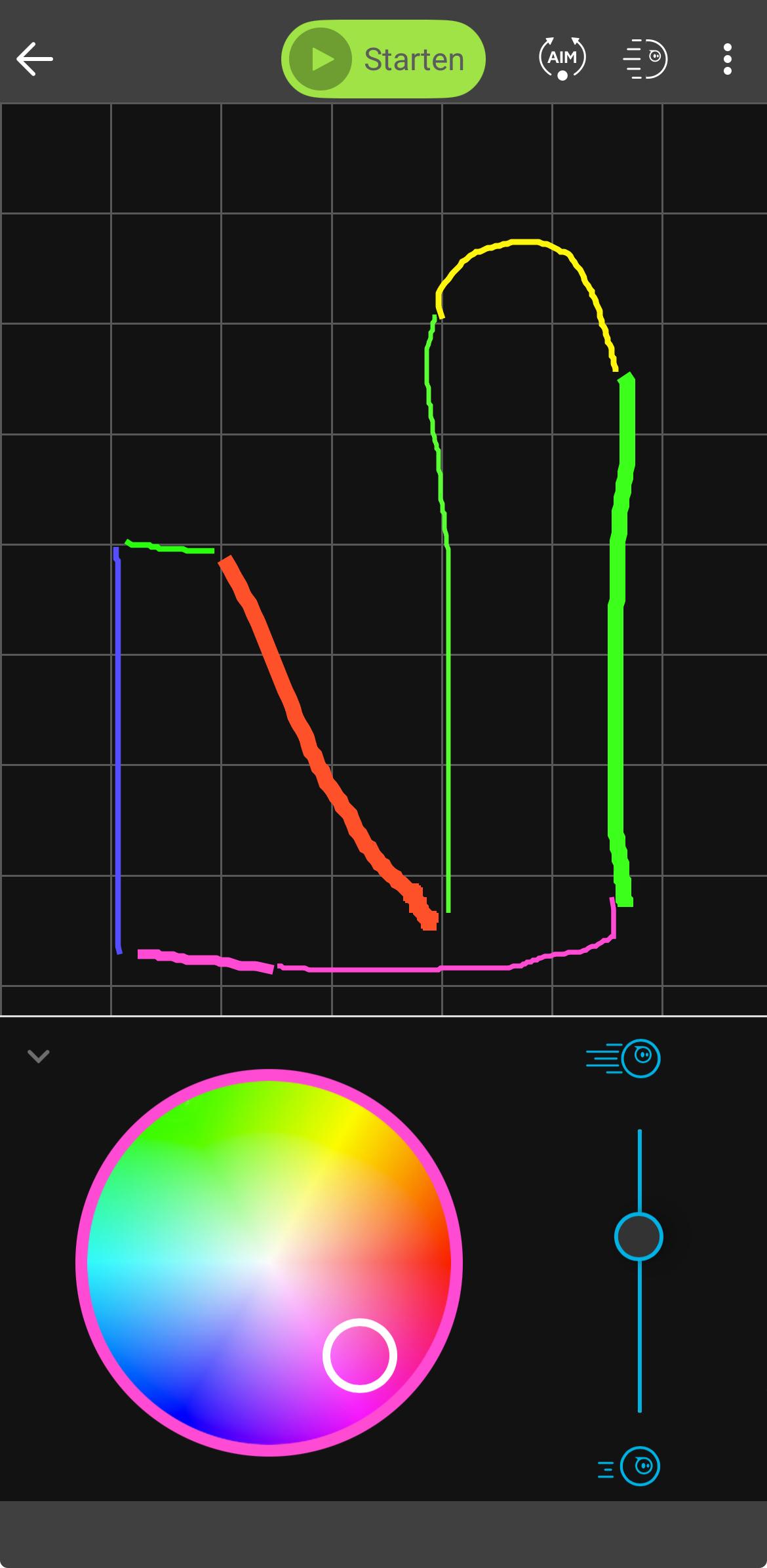Open the three-dot overflow menu
Screen dimensions: 767x1568
[727, 59]
